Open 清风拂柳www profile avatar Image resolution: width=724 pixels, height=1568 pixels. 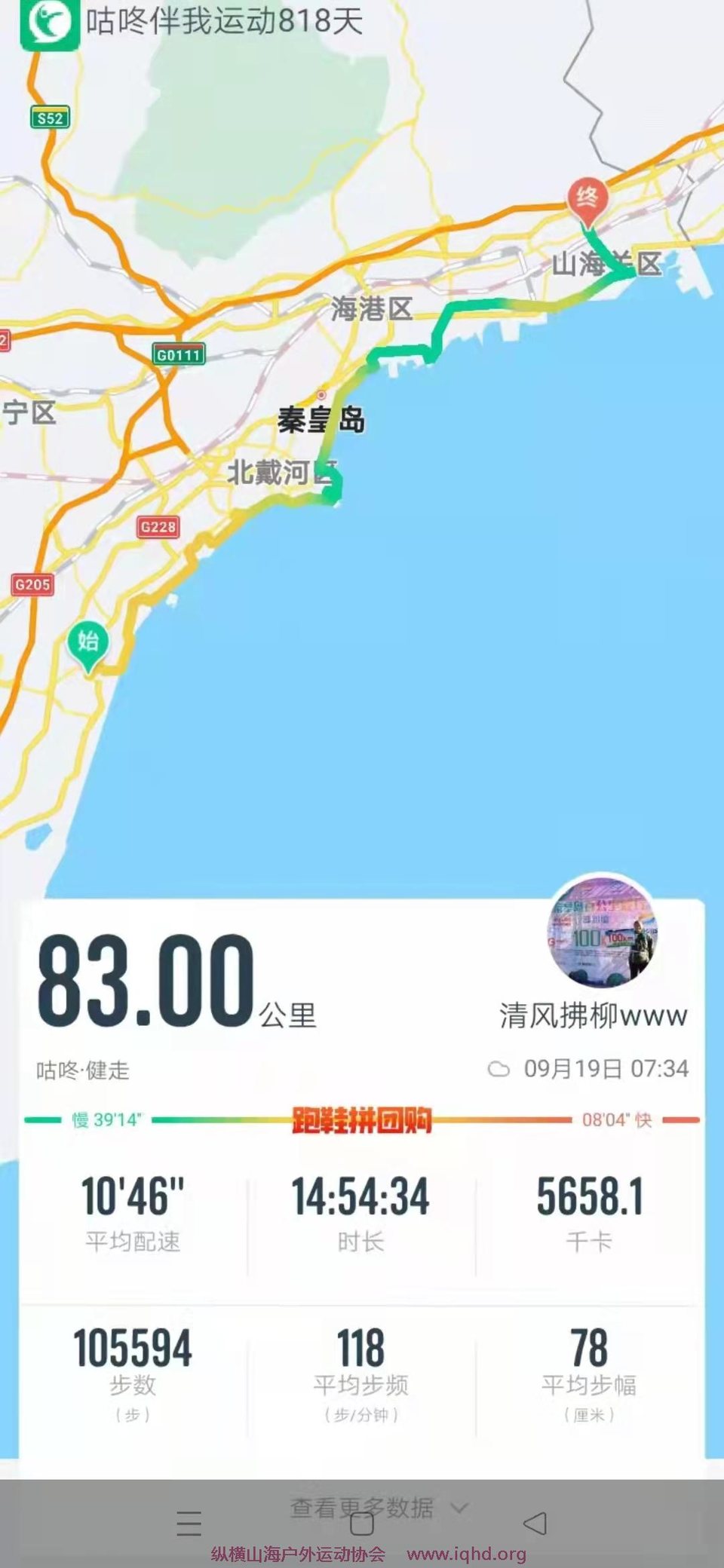point(601,932)
